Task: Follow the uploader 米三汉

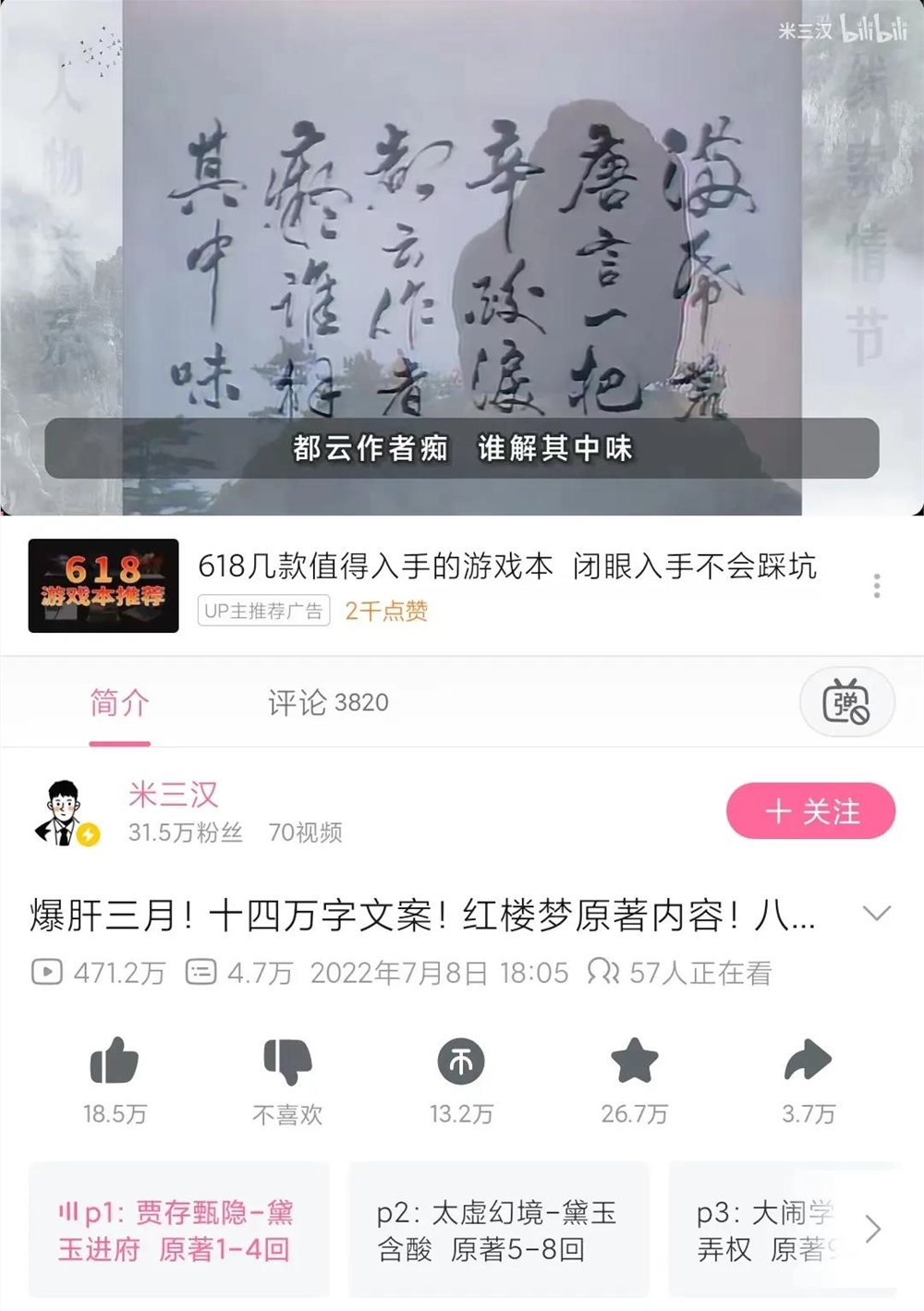Action: coord(809,812)
